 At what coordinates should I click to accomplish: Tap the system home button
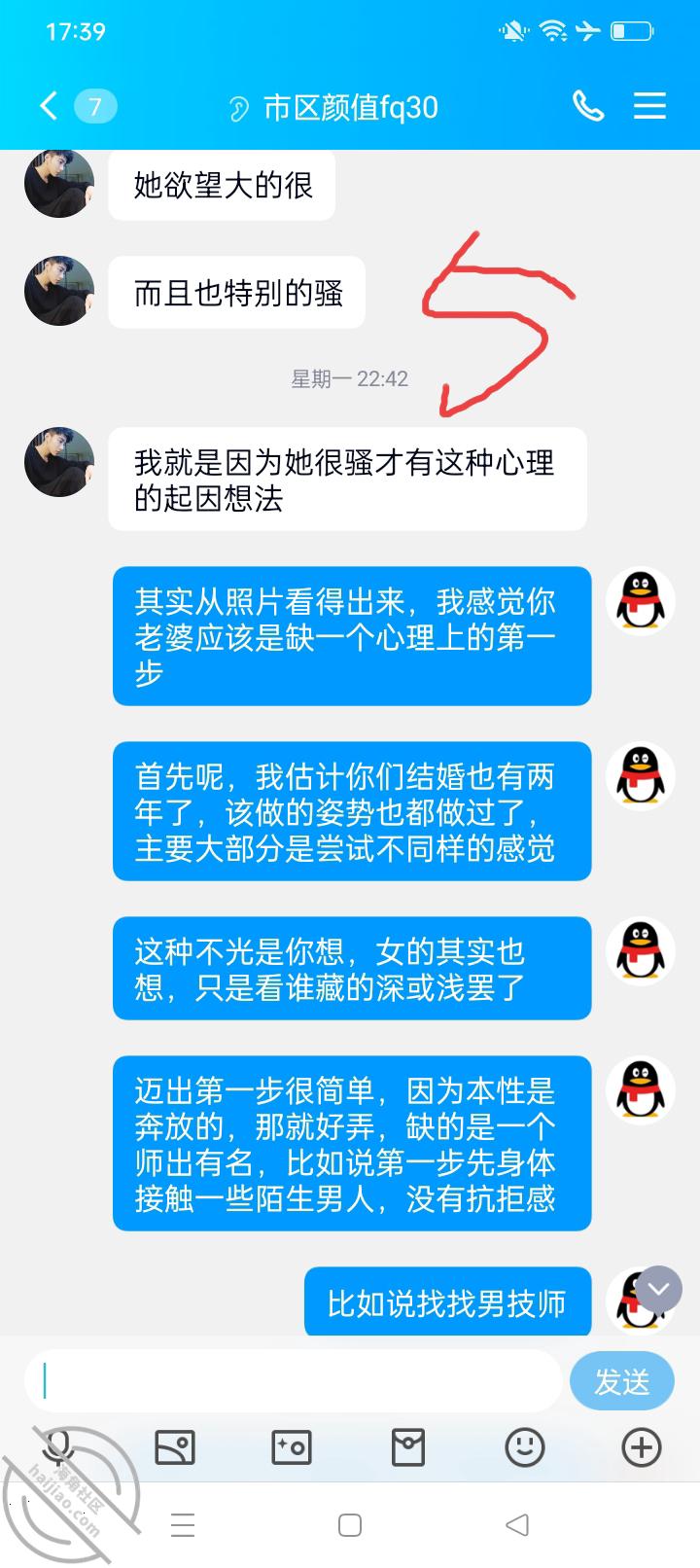(x=350, y=1524)
